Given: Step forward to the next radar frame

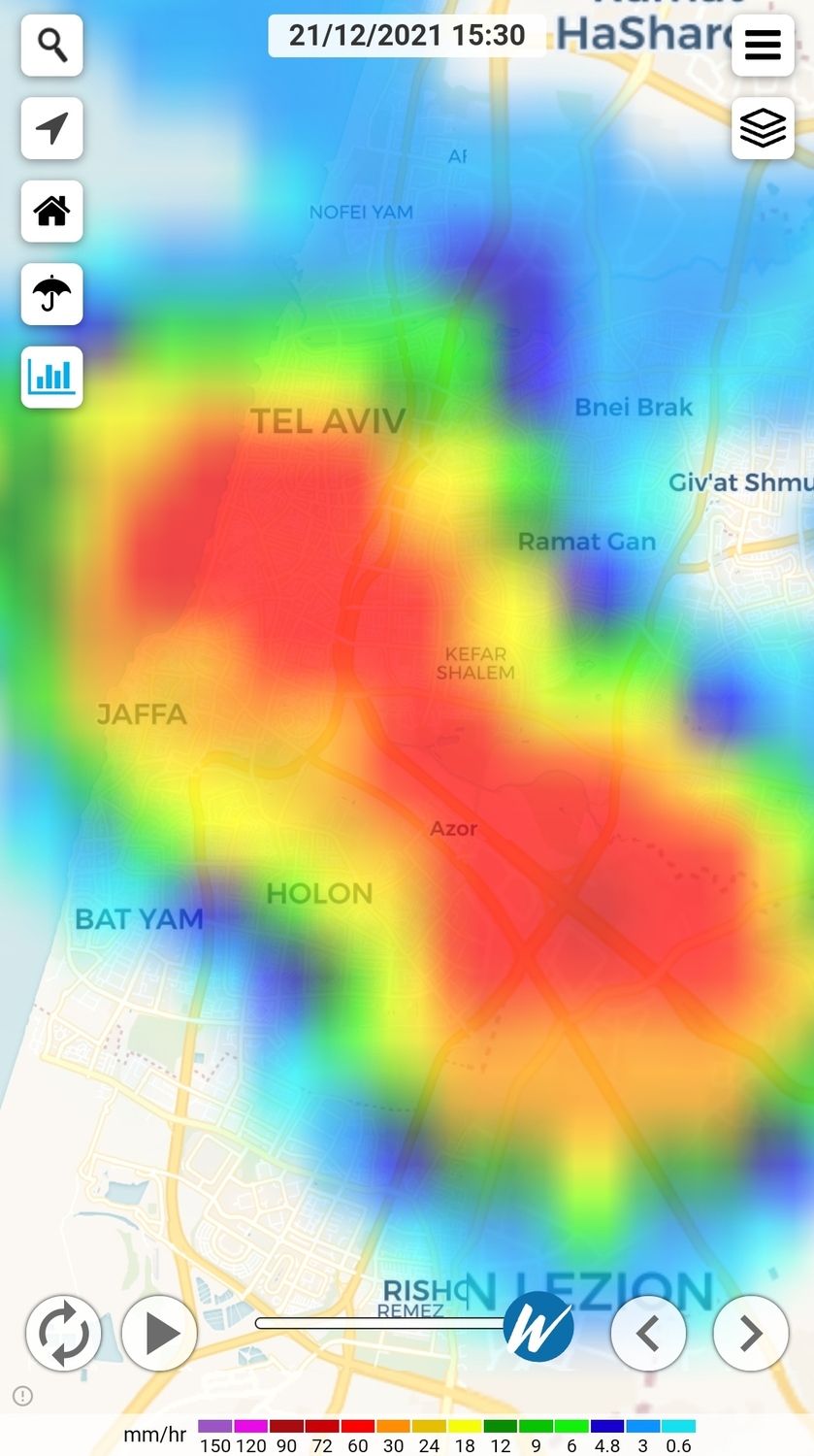Looking at the screenshot, I should (x=751, y=1334).
